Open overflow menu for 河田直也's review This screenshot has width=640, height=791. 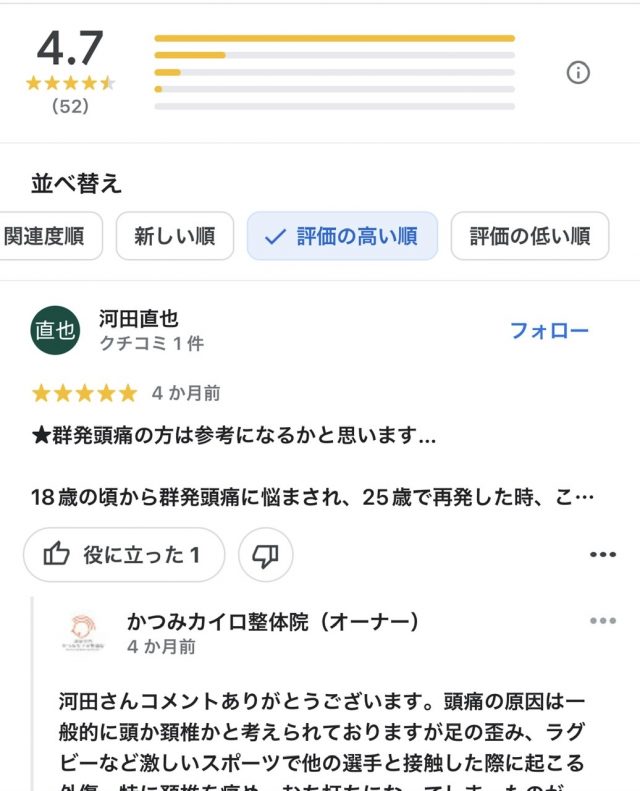pos(603,555)
